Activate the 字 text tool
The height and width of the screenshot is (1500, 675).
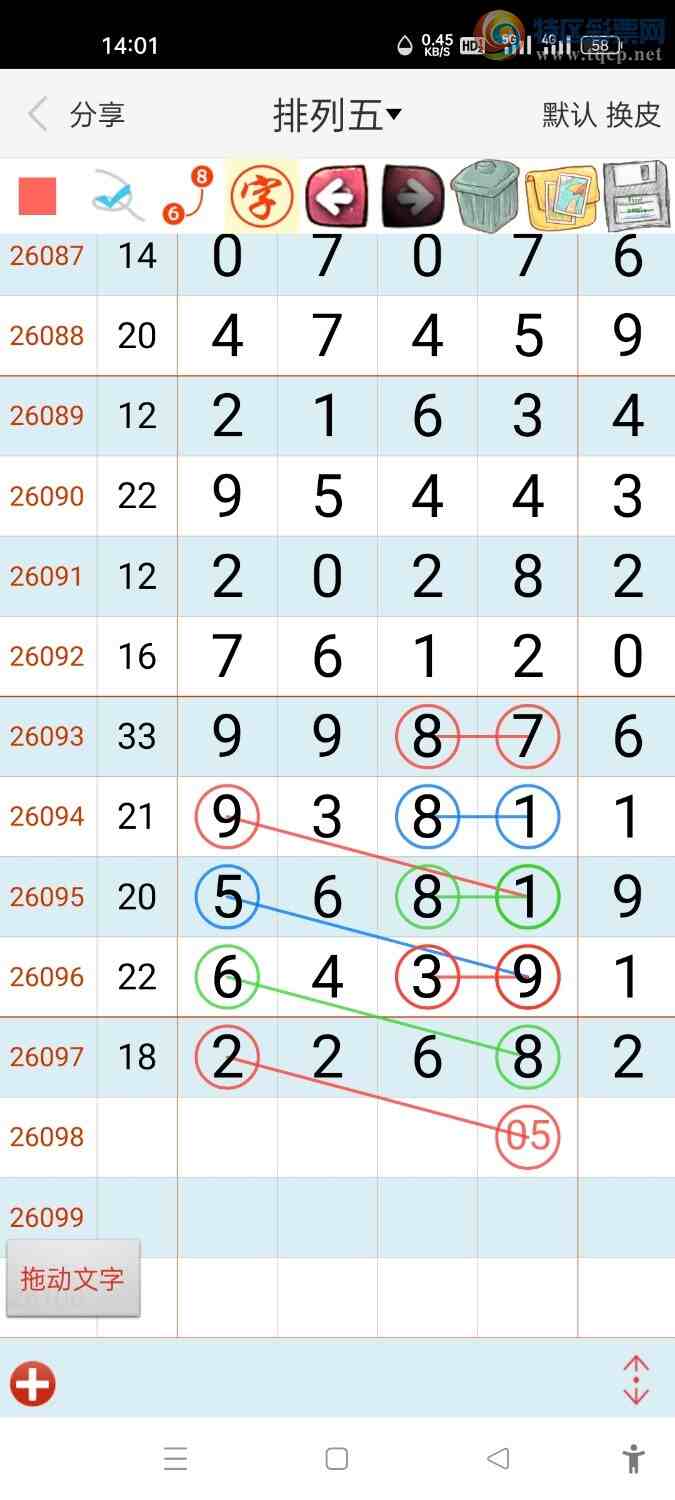coord(262,196)
